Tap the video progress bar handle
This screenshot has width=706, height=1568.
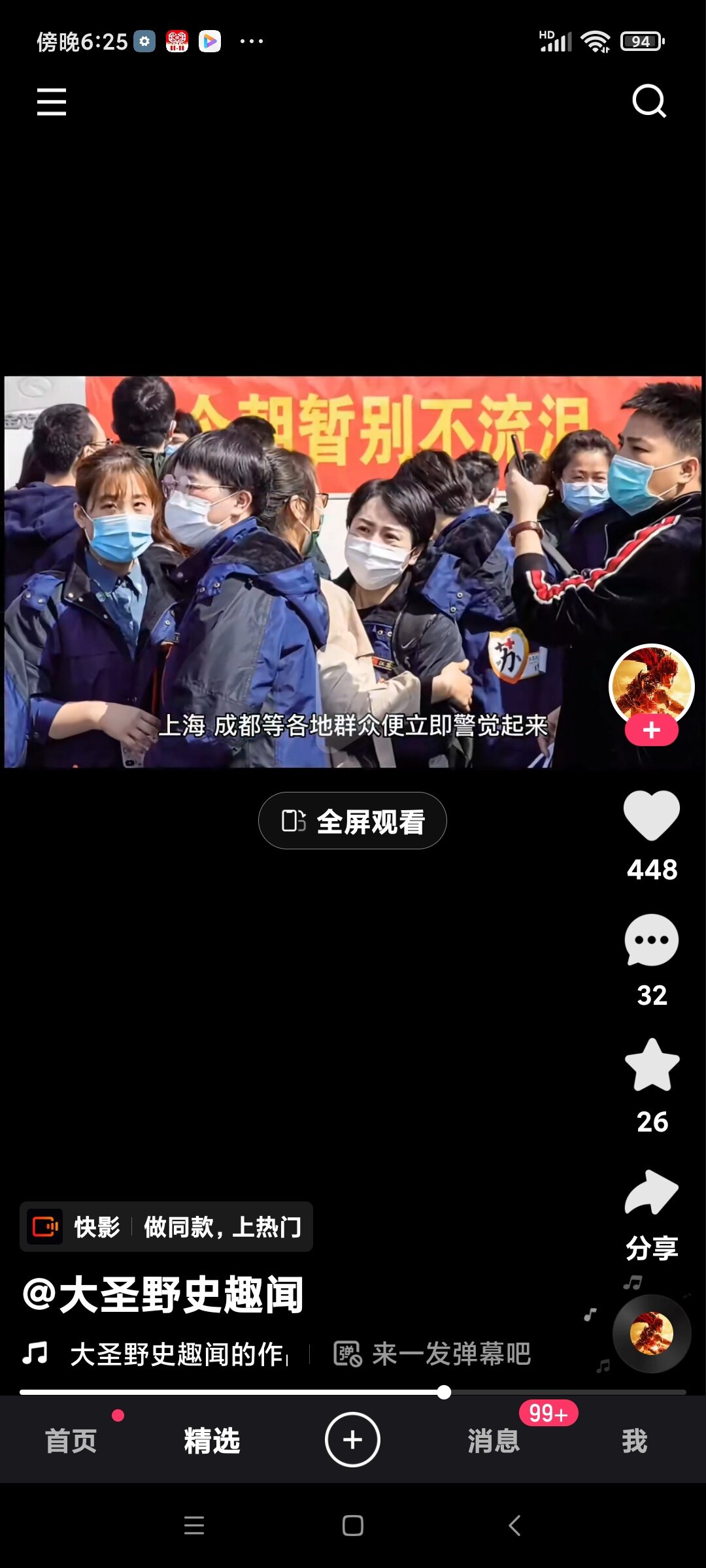pos(444,1392)
